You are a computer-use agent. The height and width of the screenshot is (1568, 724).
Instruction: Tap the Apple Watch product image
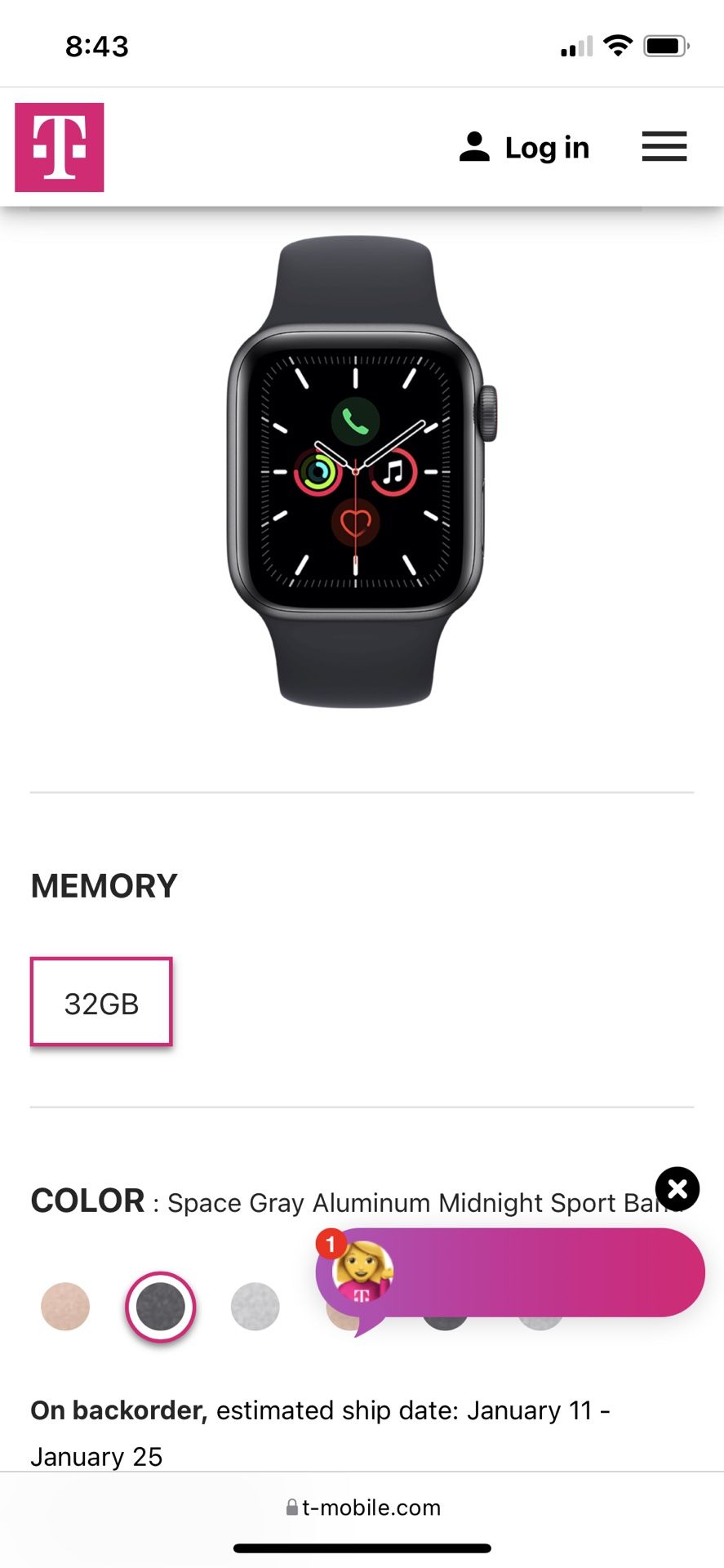359,474
